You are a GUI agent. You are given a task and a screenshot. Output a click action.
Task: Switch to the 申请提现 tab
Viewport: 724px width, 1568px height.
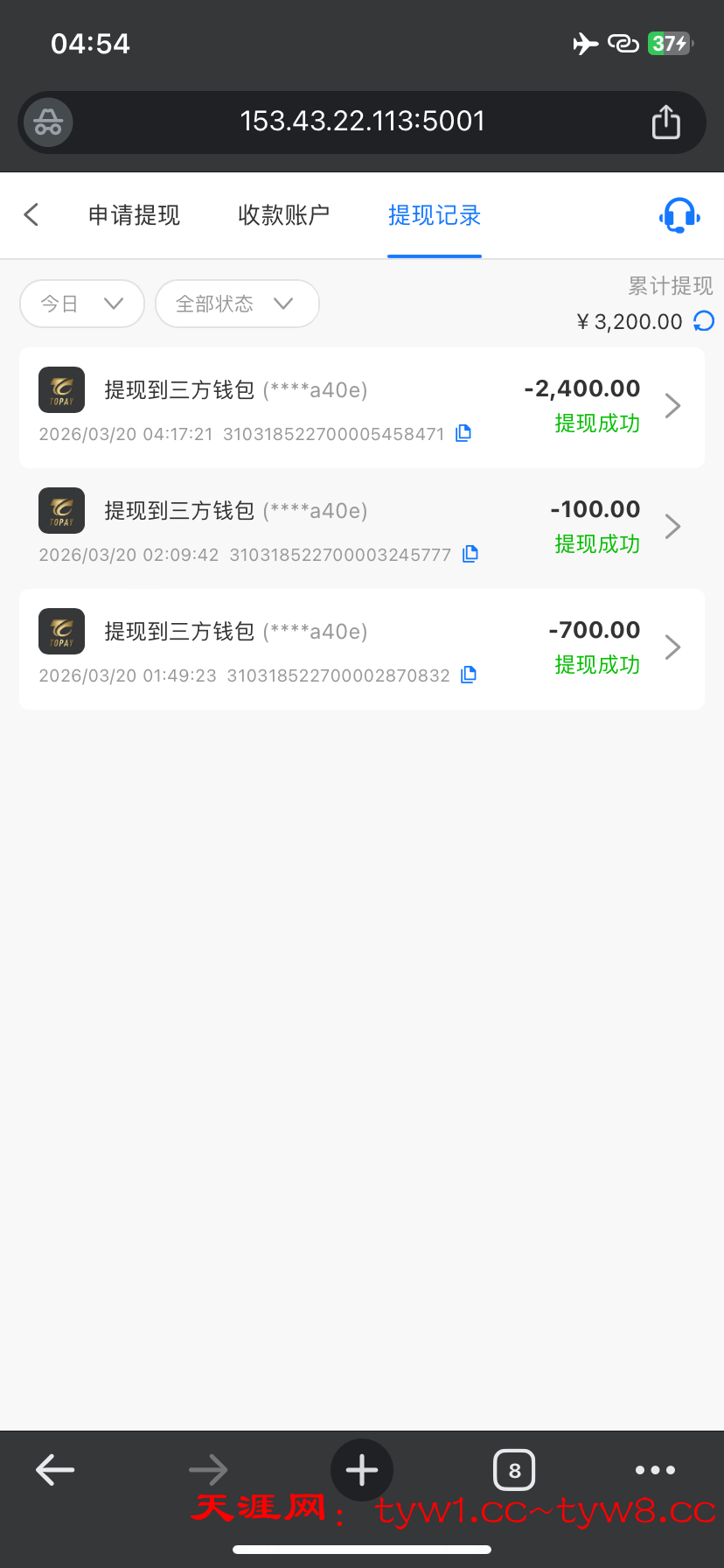(x=134, y=215)
